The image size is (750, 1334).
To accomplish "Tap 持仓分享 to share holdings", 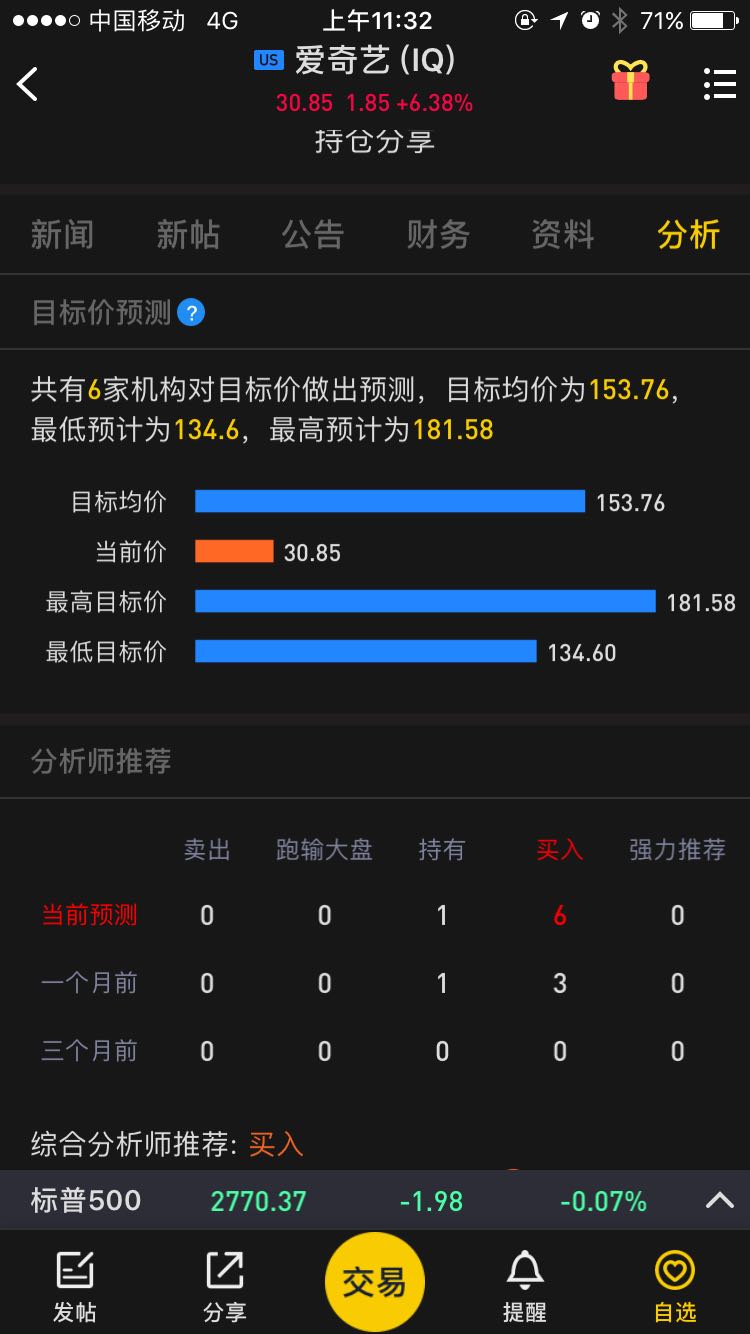I will (x=375, y=141).
